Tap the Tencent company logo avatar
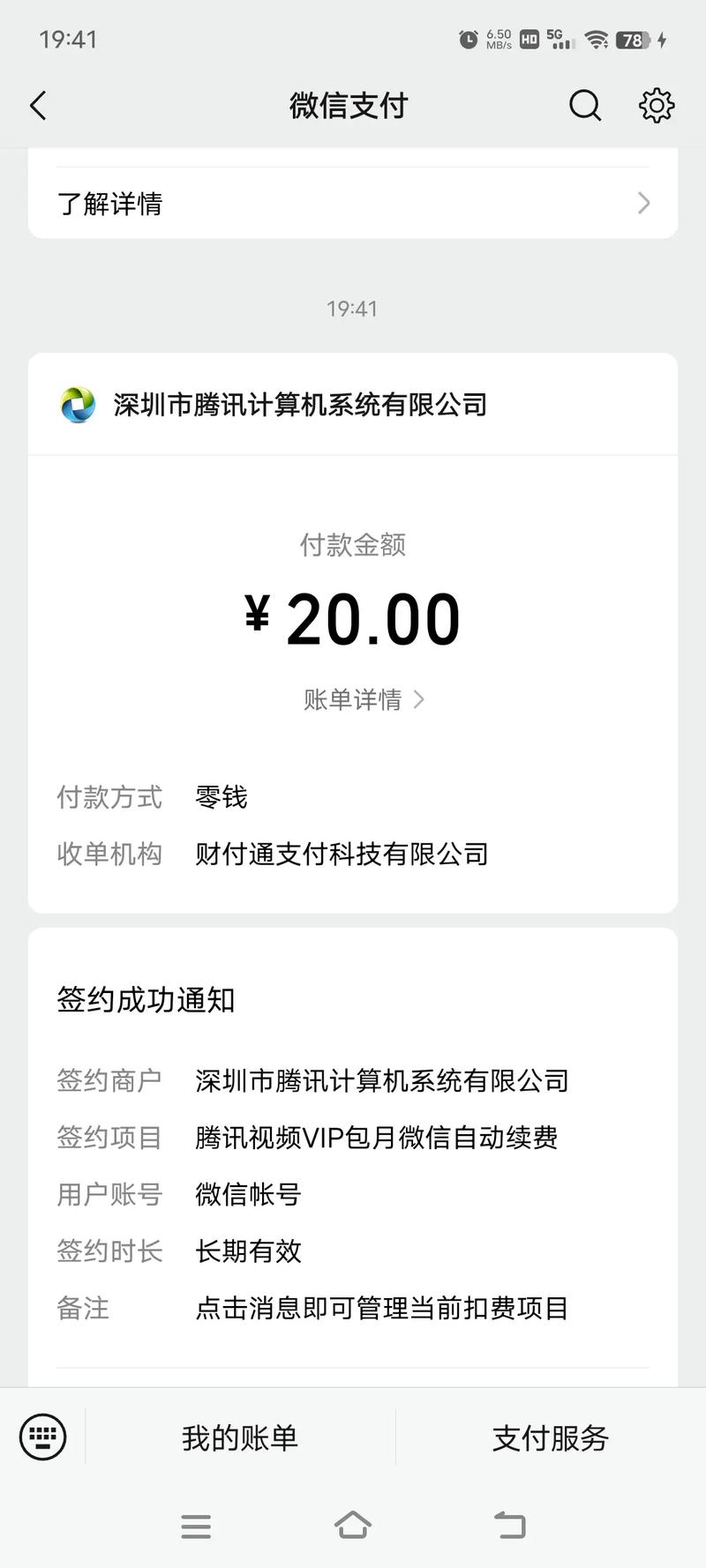 click(78, 405)
